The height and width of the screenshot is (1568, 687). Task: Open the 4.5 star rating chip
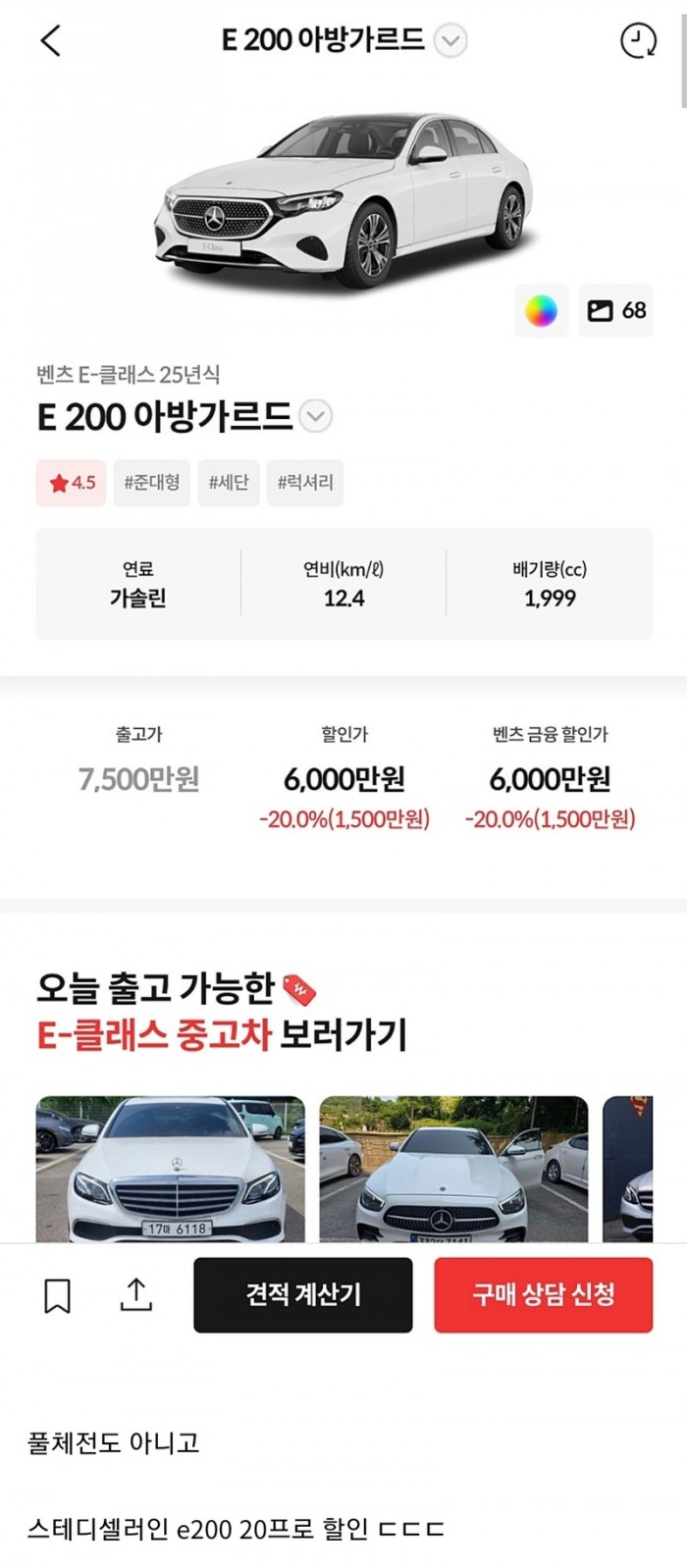(x=72, y=483)
